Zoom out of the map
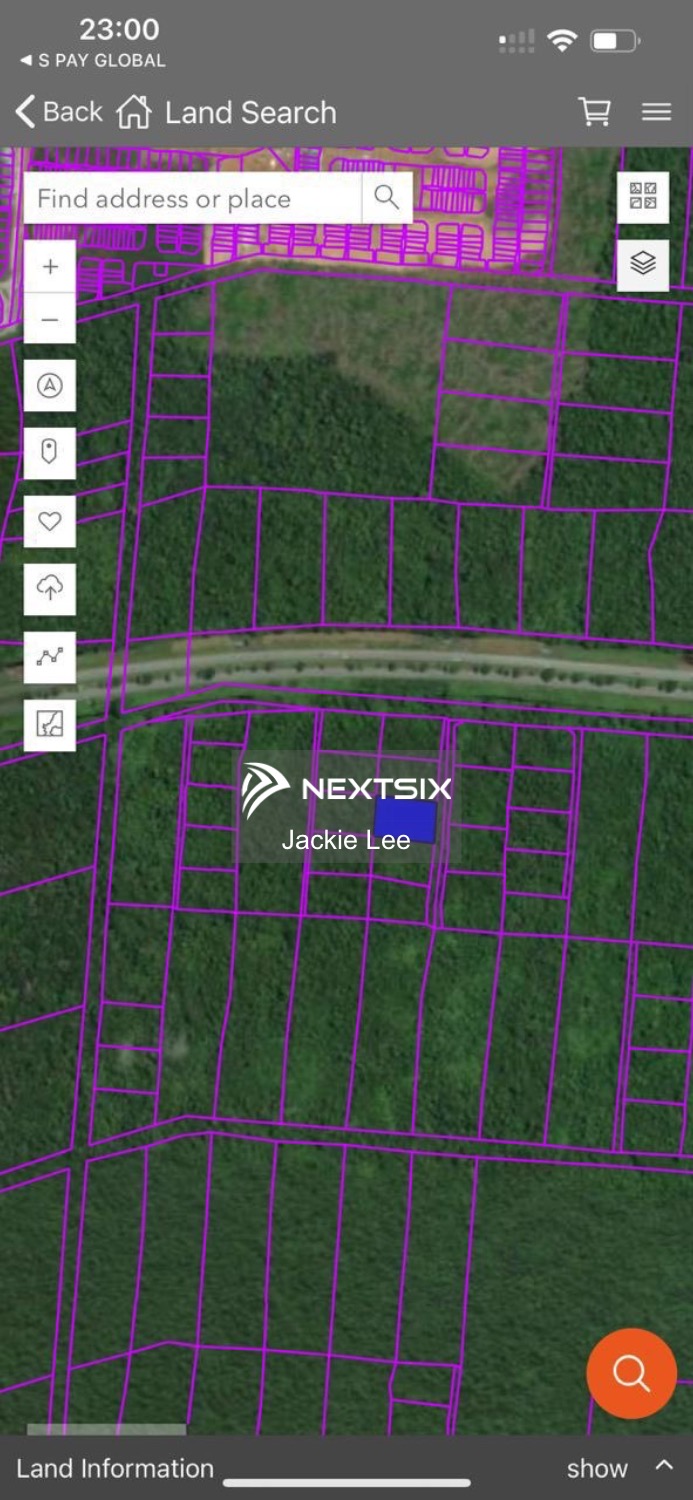 click(x=50, y=320)
